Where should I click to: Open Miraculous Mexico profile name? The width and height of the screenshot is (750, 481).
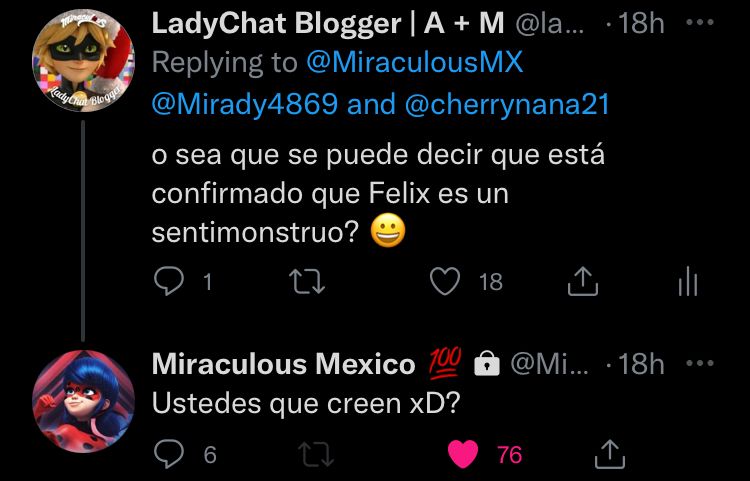(283, 364)
